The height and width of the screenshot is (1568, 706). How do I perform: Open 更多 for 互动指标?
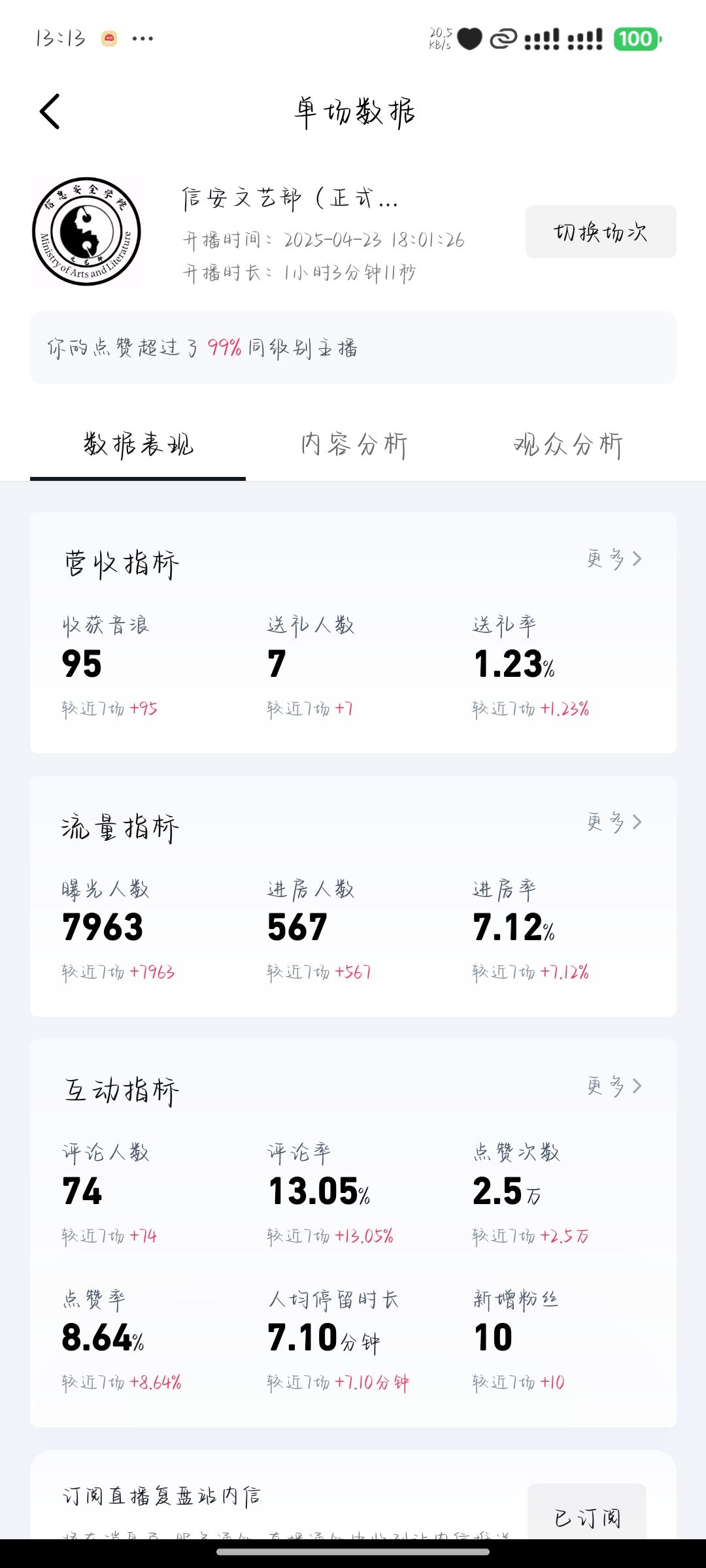click(x=614, y=1086)
